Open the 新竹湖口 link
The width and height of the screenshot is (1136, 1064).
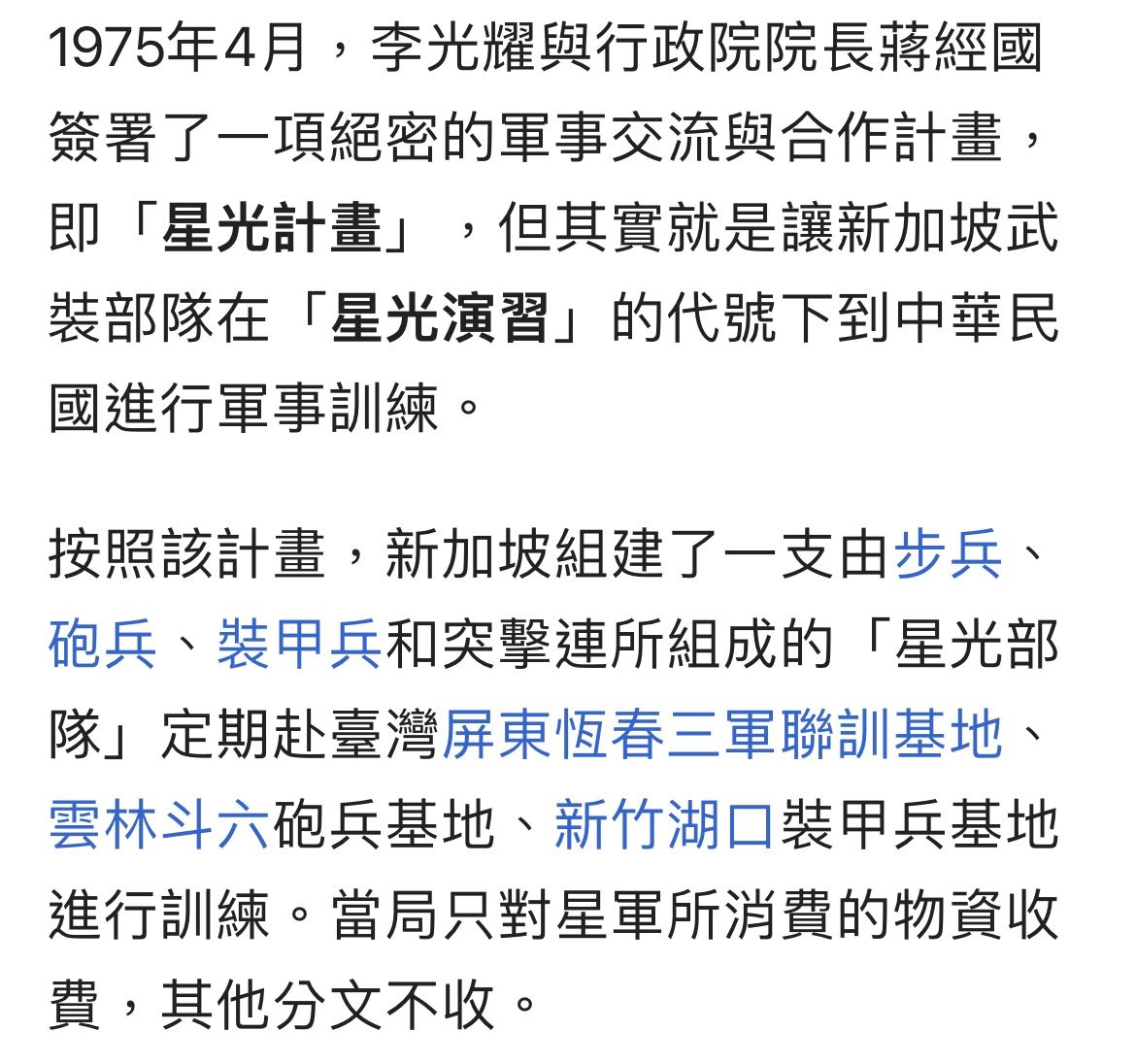664,825
